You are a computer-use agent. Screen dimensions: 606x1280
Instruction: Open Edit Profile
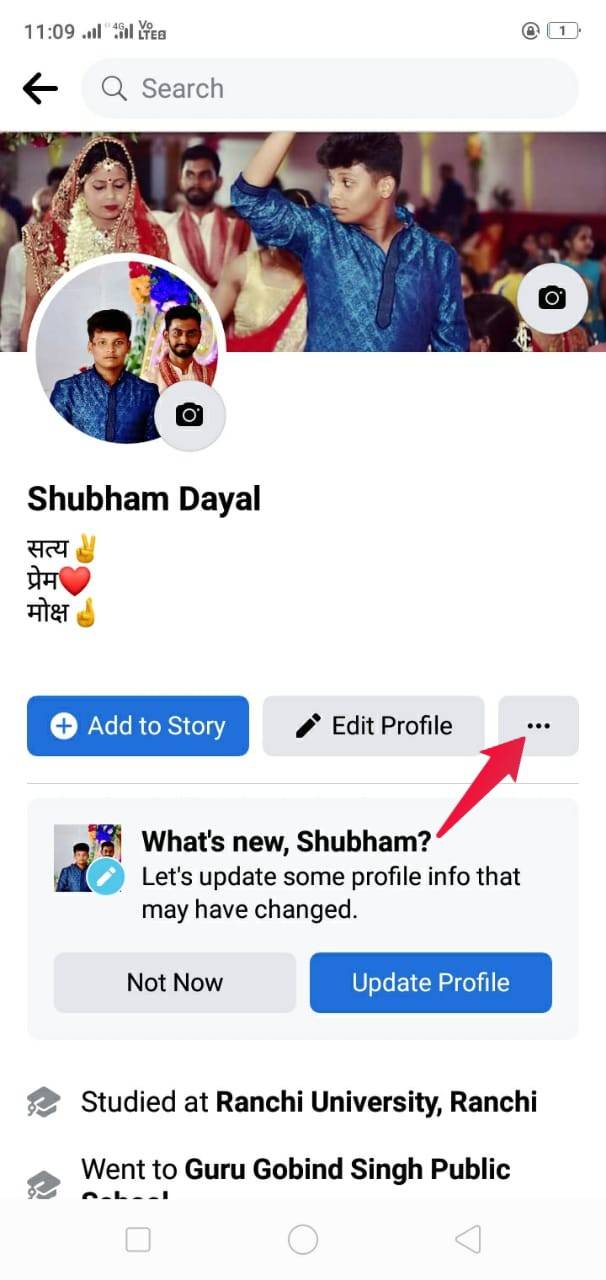[x=373, y=726]
